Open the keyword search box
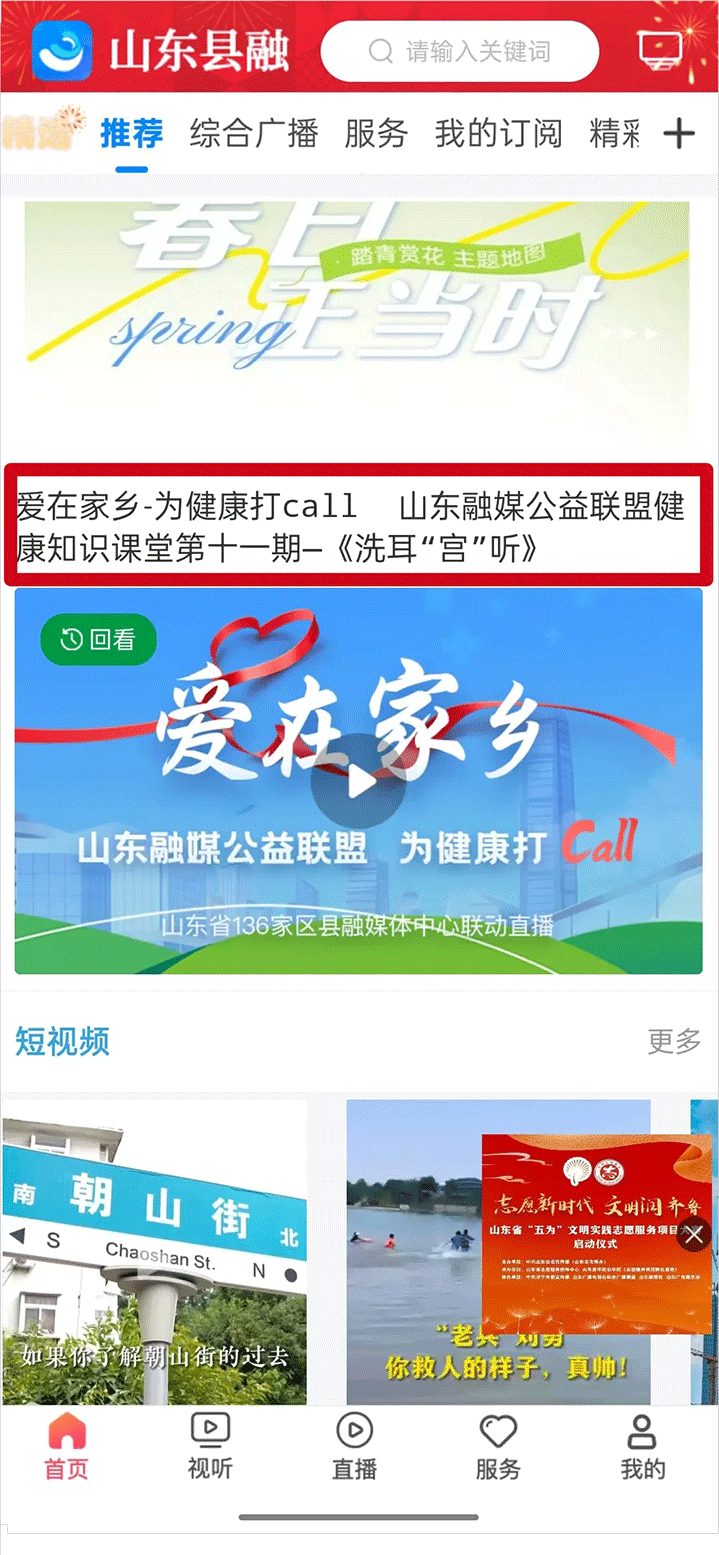This screenshot has width=719, height=1555. pos(460,51)
